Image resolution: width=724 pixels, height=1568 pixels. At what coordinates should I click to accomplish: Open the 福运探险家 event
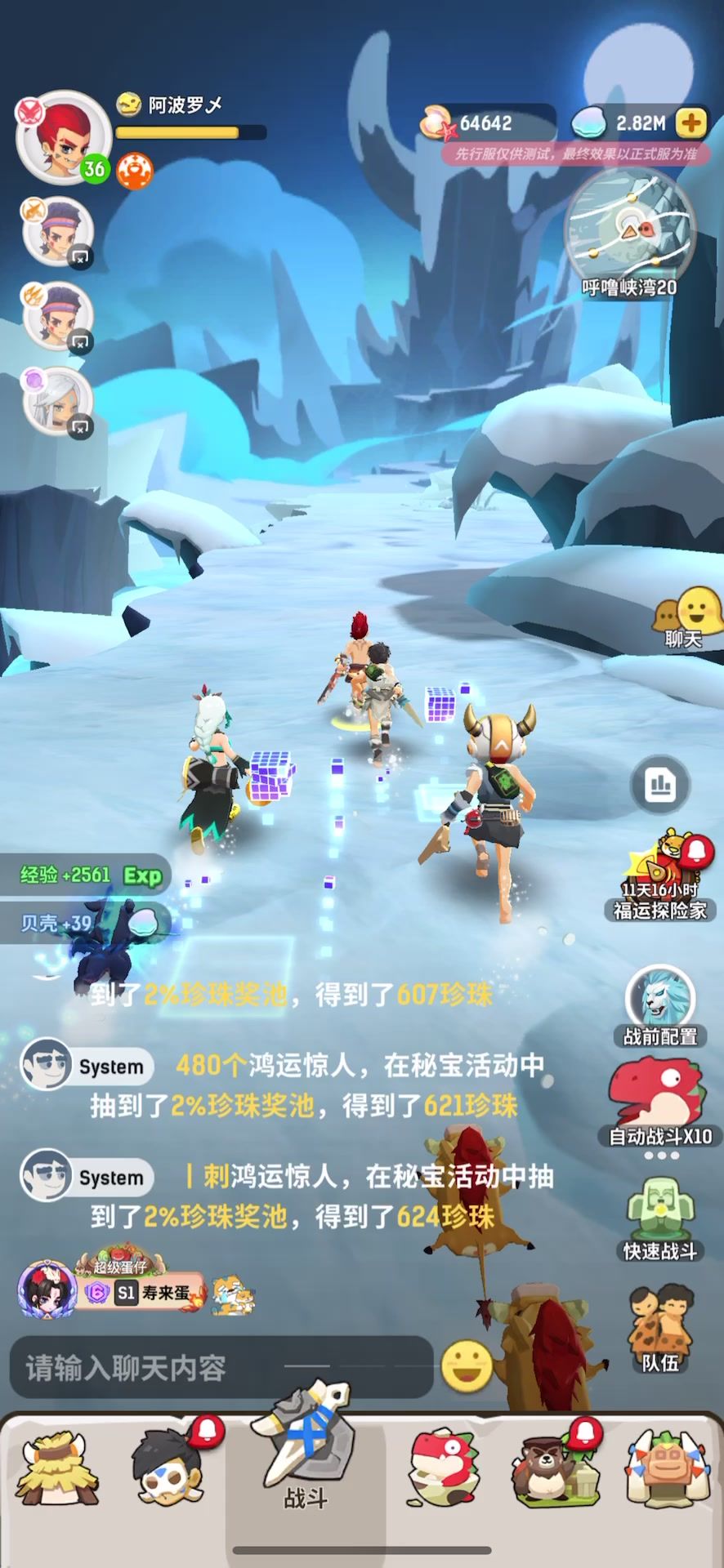pyautogui.click(x=660, y=876)
